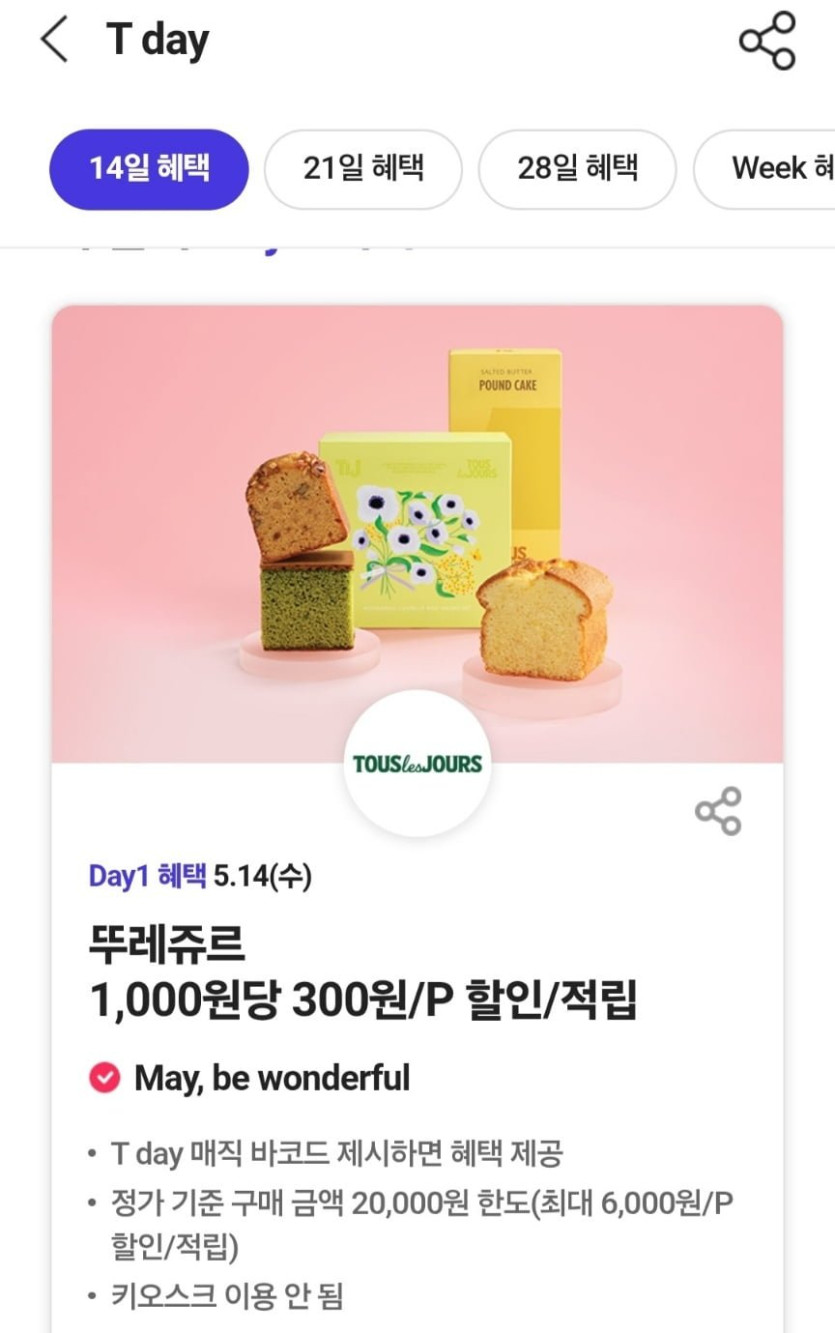
Task: Select the 14일 혜택 tab
Action: pos(149,169)
